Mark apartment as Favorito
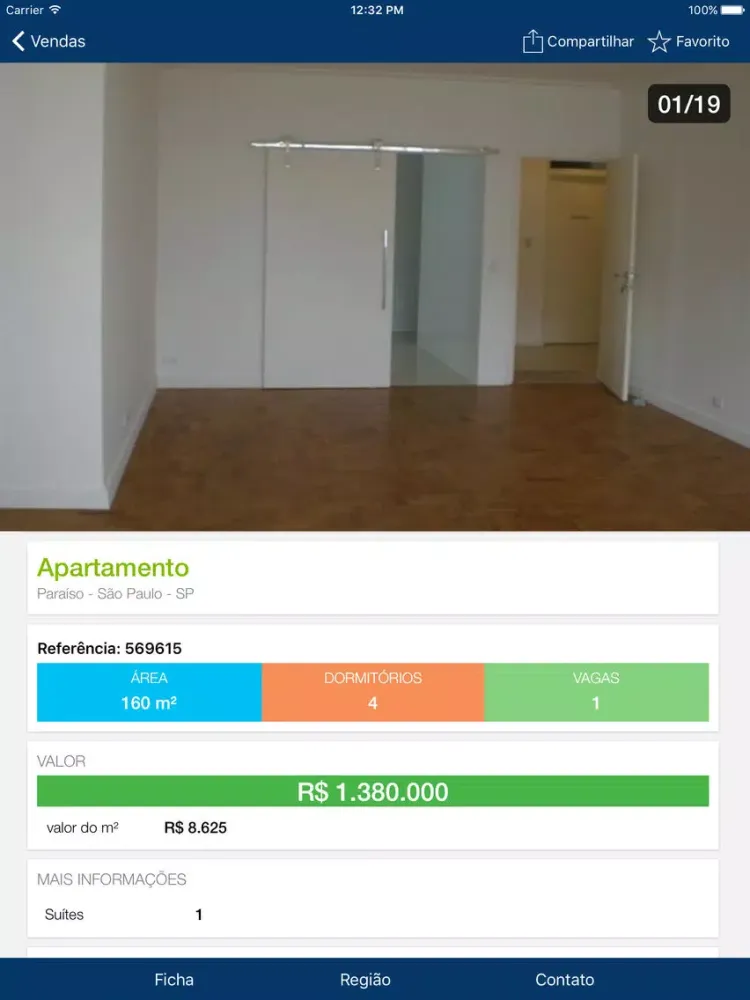 (688, 41)
